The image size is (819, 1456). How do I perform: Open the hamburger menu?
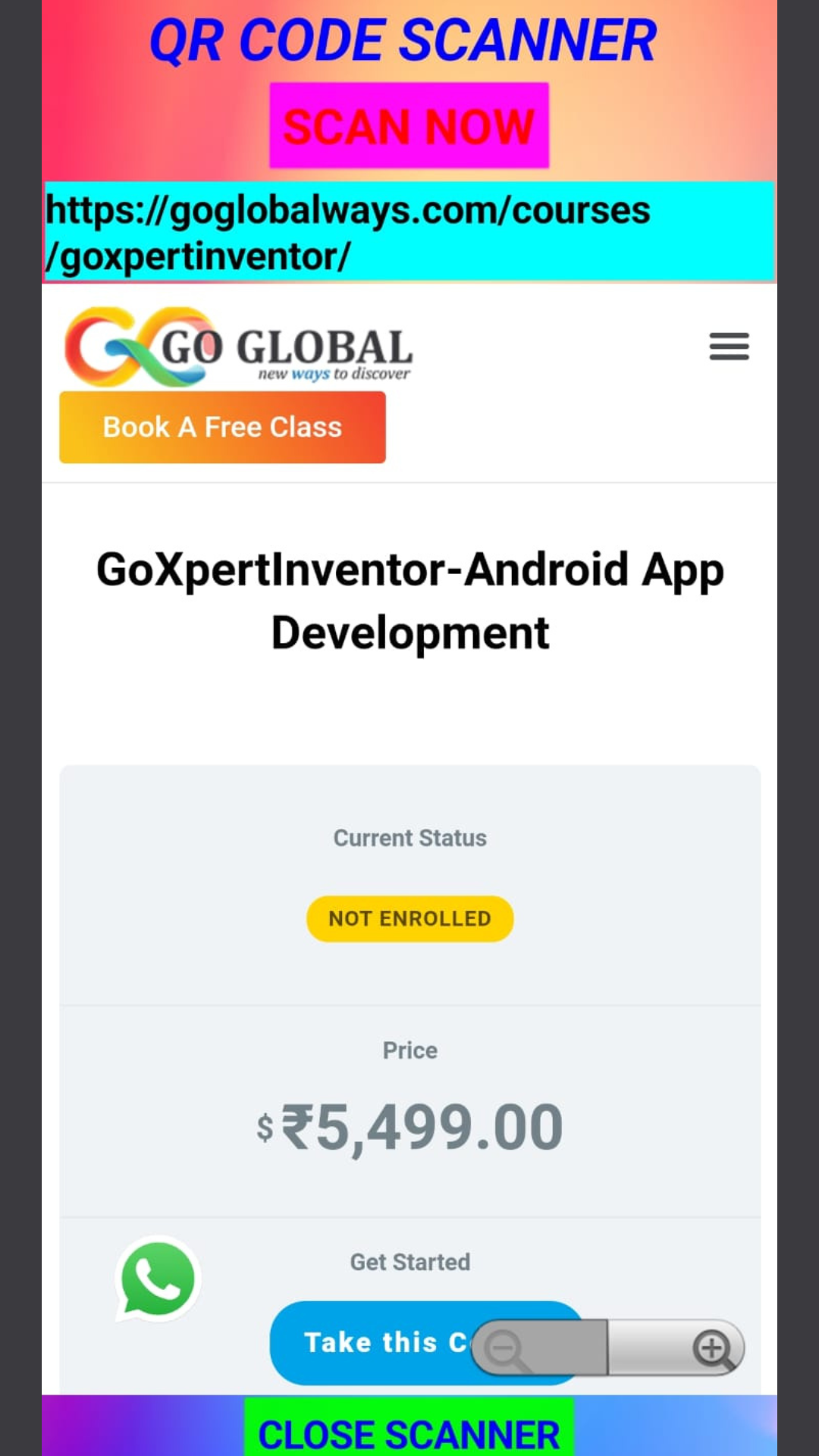pos(729,347)
